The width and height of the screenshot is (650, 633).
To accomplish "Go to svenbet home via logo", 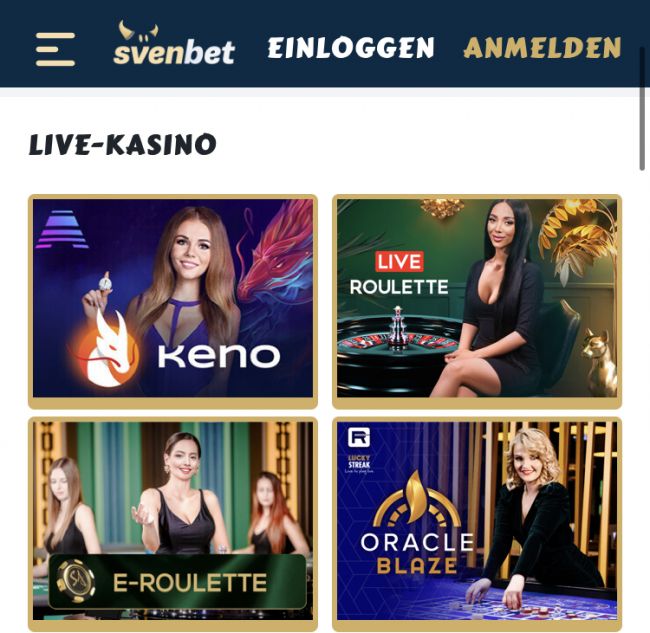I will pos(174,45).
